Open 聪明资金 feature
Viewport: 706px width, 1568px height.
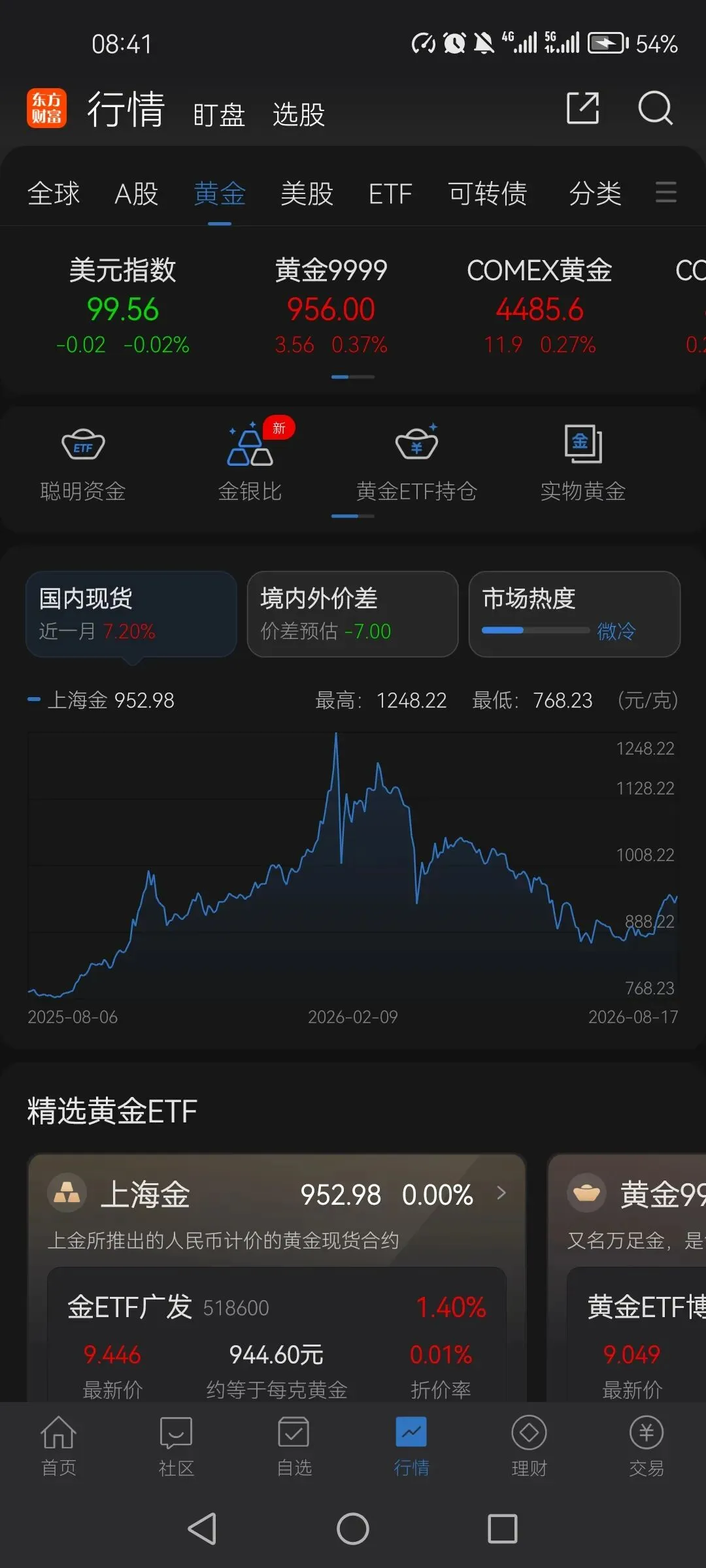tap(83, 463)
